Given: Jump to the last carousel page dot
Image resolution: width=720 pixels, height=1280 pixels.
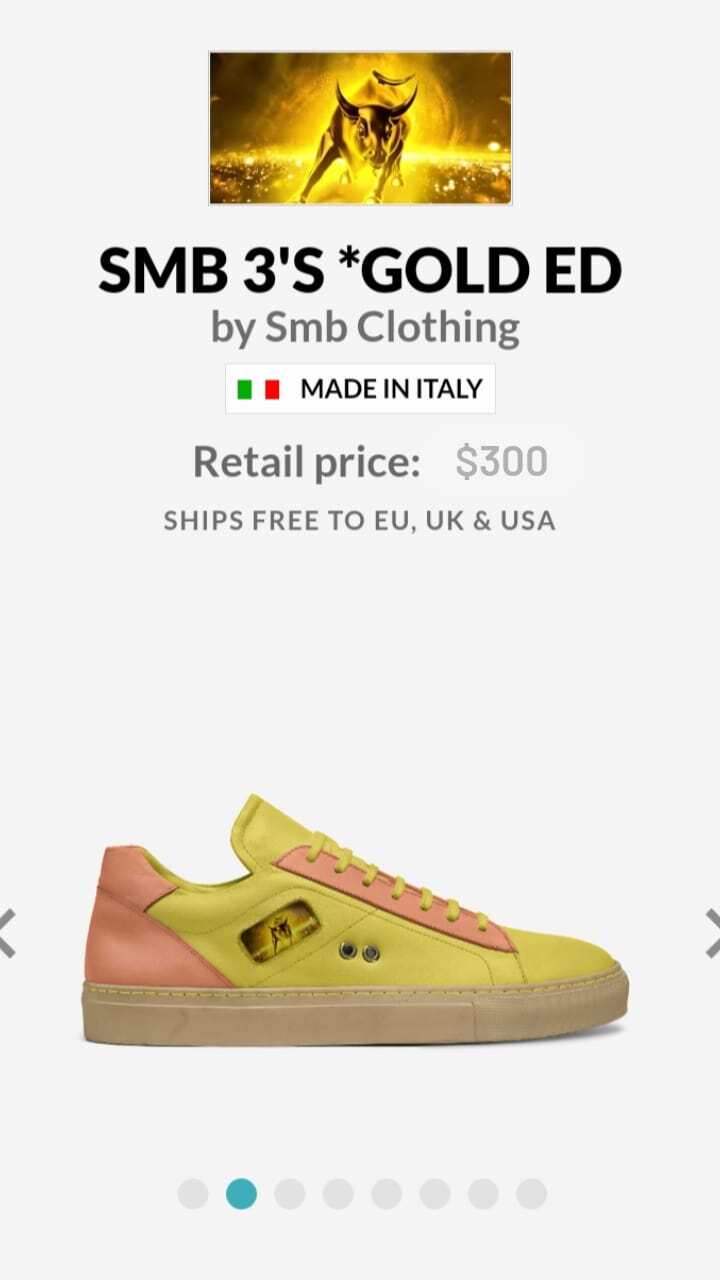Looking at the screenshot, I should [531, 1193].
